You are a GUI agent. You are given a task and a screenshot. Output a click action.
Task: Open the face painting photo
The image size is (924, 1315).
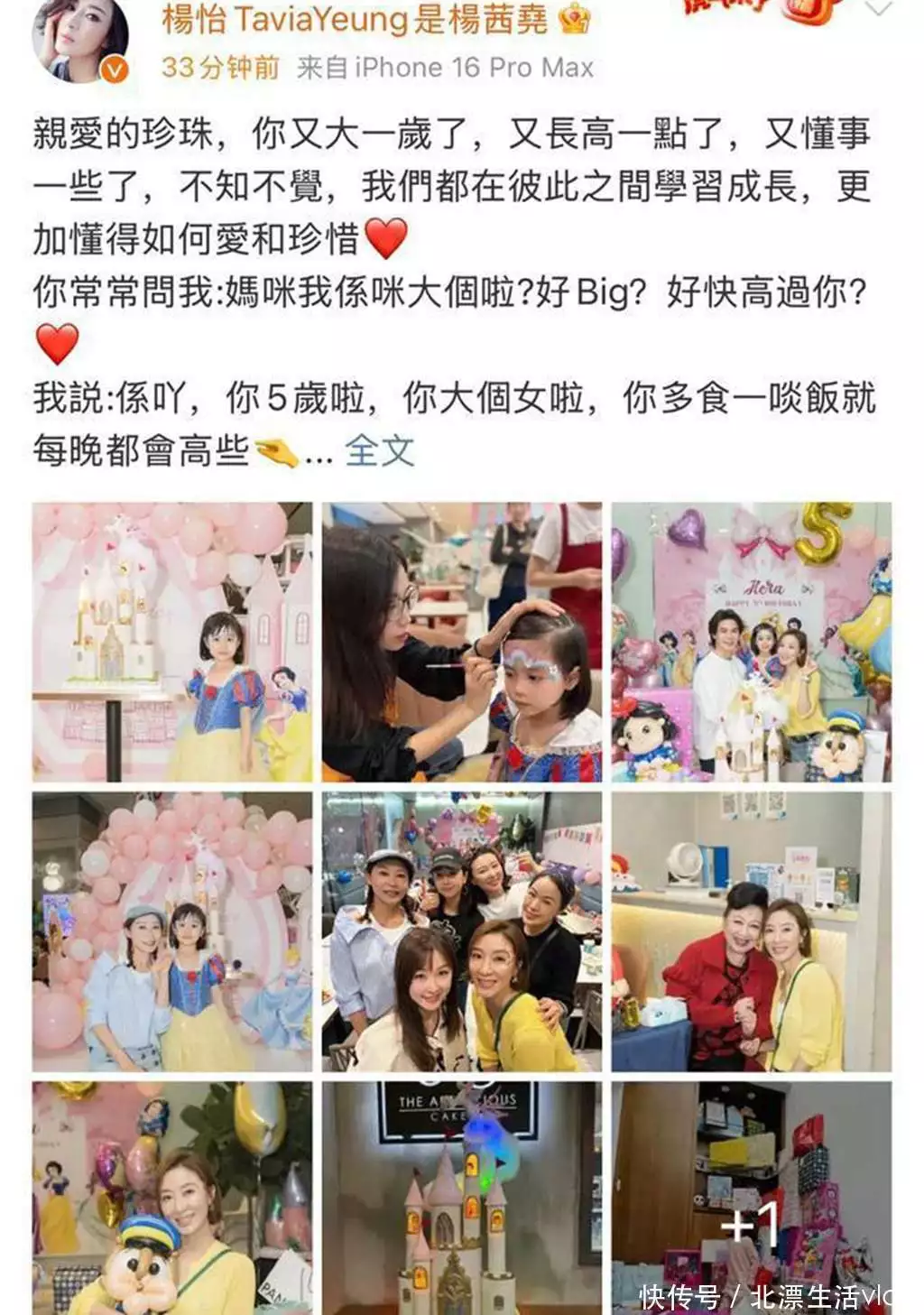tap(462, 642)
